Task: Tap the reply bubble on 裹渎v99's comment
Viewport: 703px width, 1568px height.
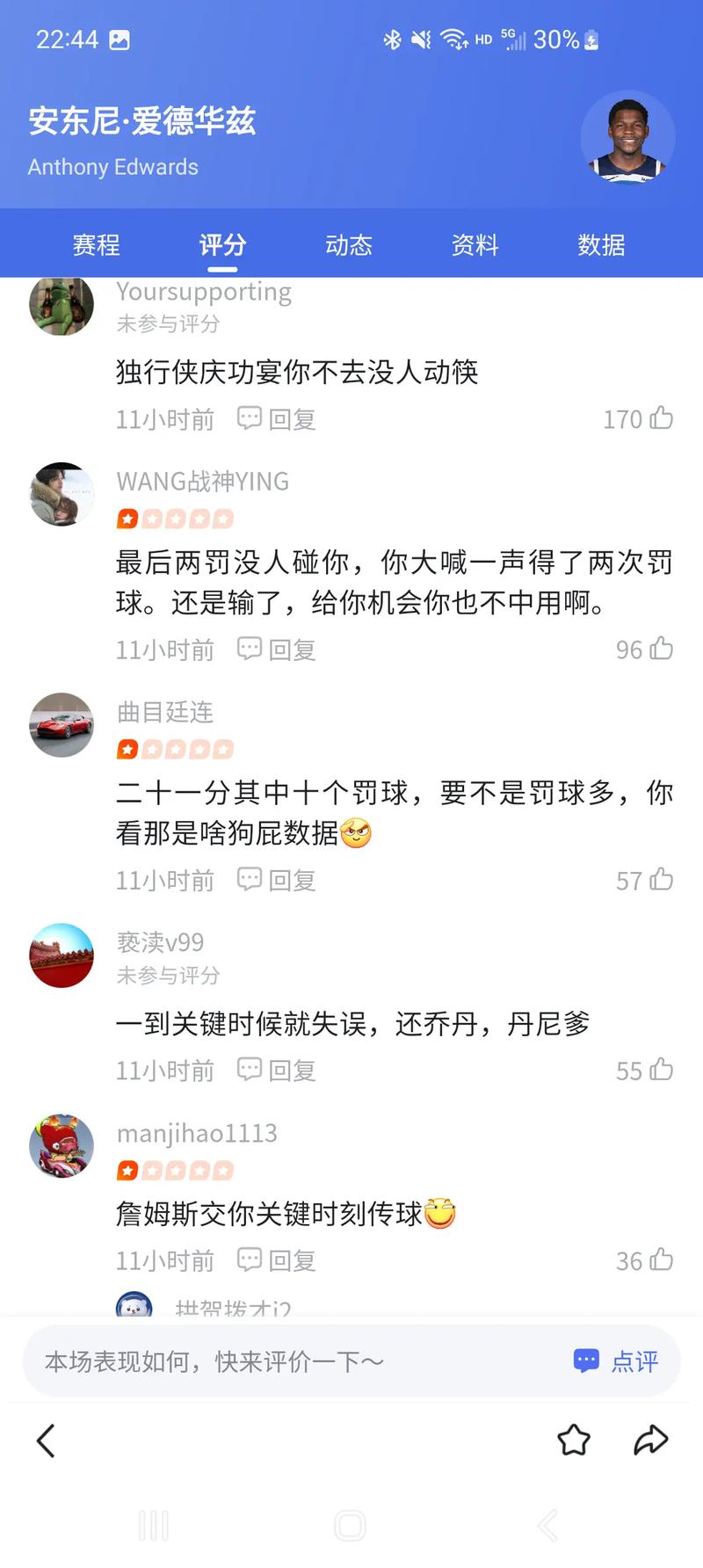Action: point(250,1071)
